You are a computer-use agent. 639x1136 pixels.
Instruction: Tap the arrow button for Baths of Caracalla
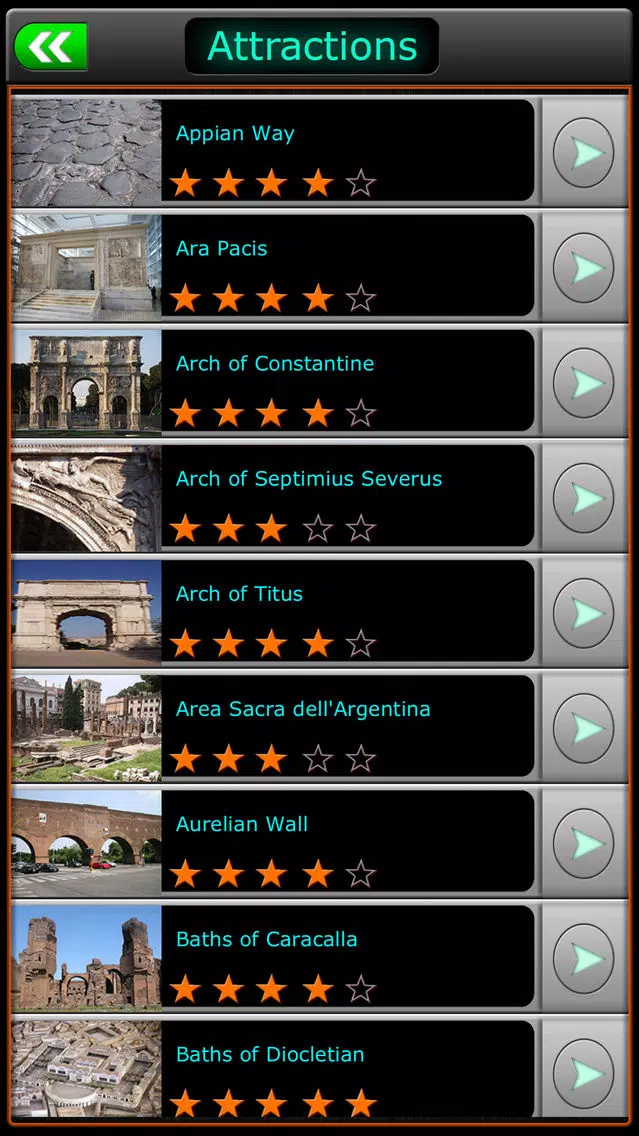tap(584, 958)
